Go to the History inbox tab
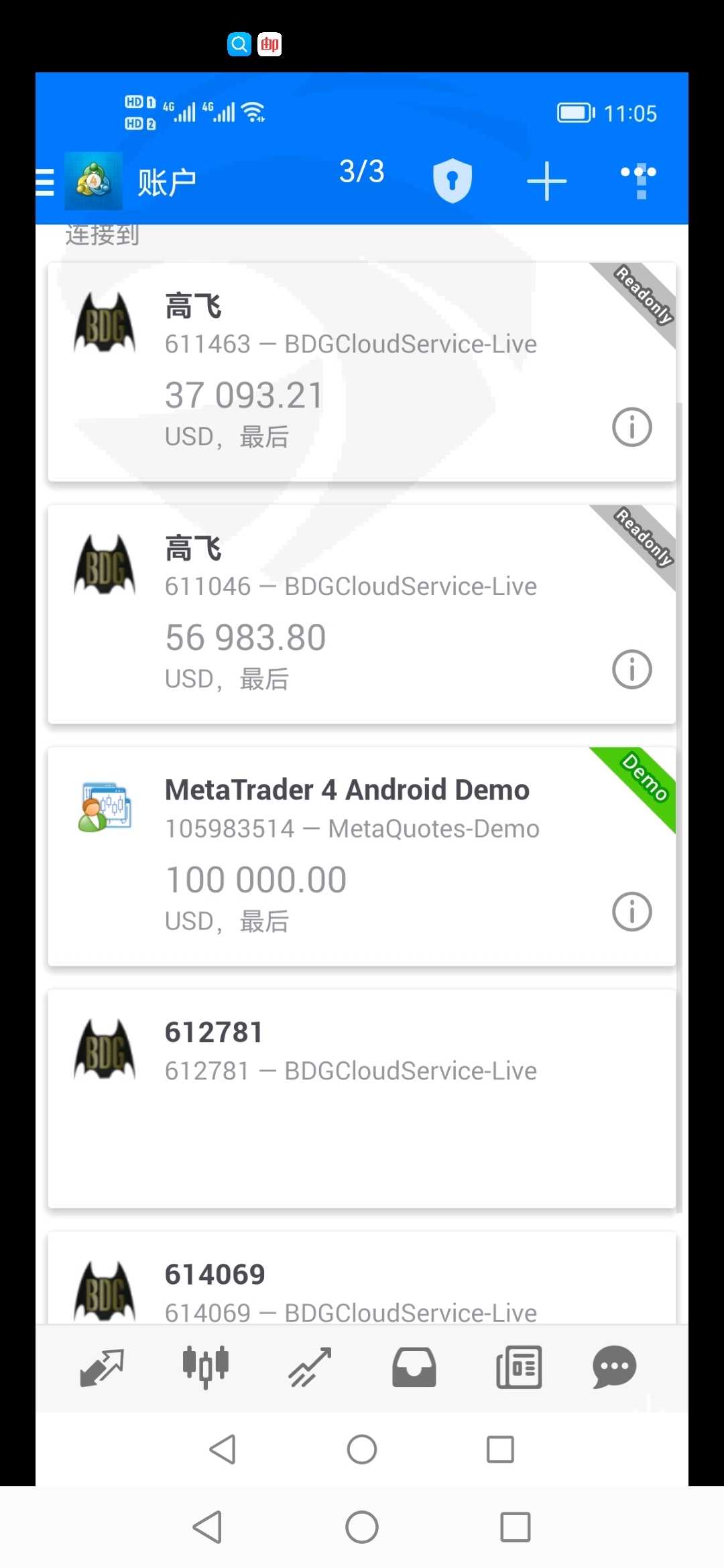 click(x=414, y=1367)
